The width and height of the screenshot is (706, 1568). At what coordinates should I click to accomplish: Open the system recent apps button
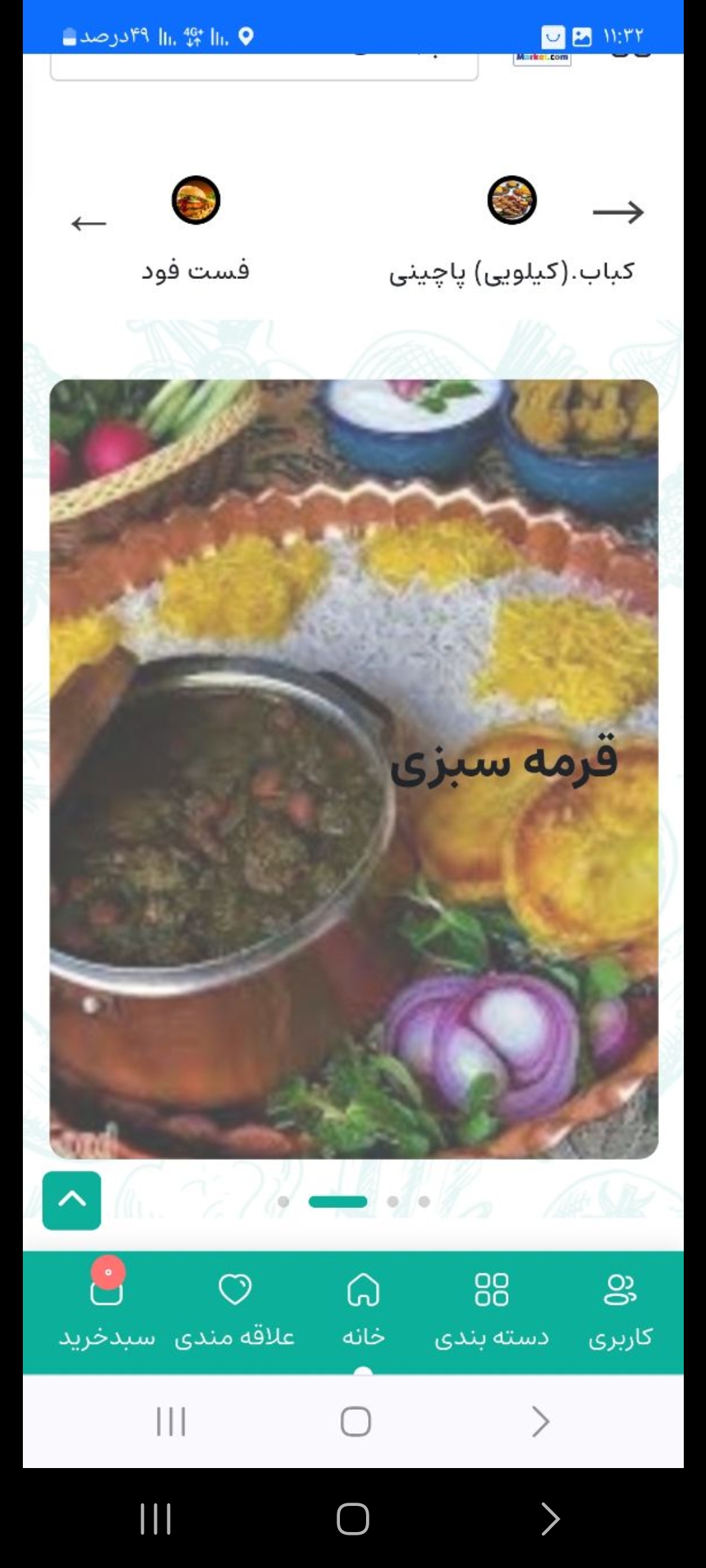coord(156,1518)
